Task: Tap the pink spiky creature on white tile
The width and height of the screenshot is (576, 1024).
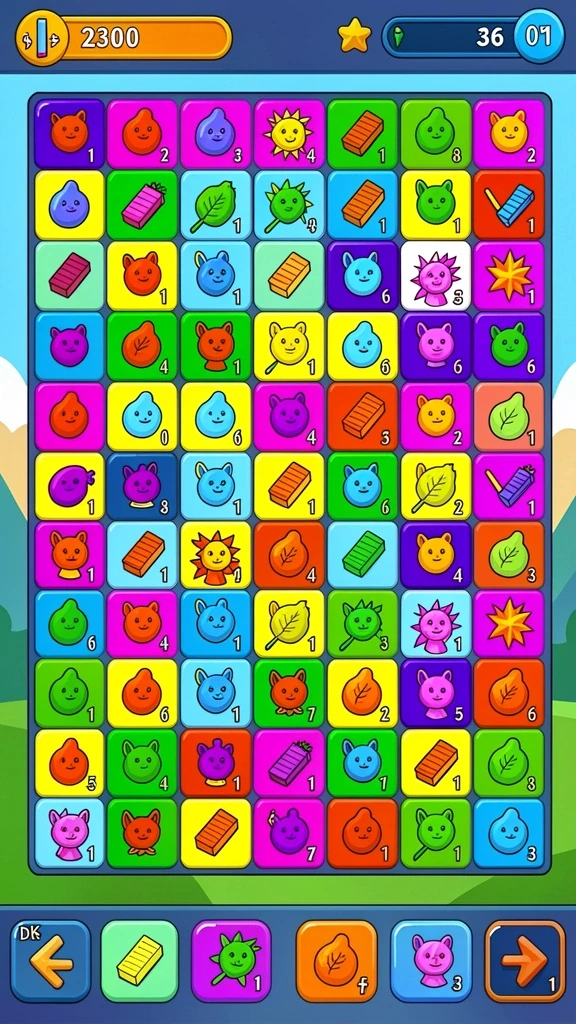Action: [436, 276]
